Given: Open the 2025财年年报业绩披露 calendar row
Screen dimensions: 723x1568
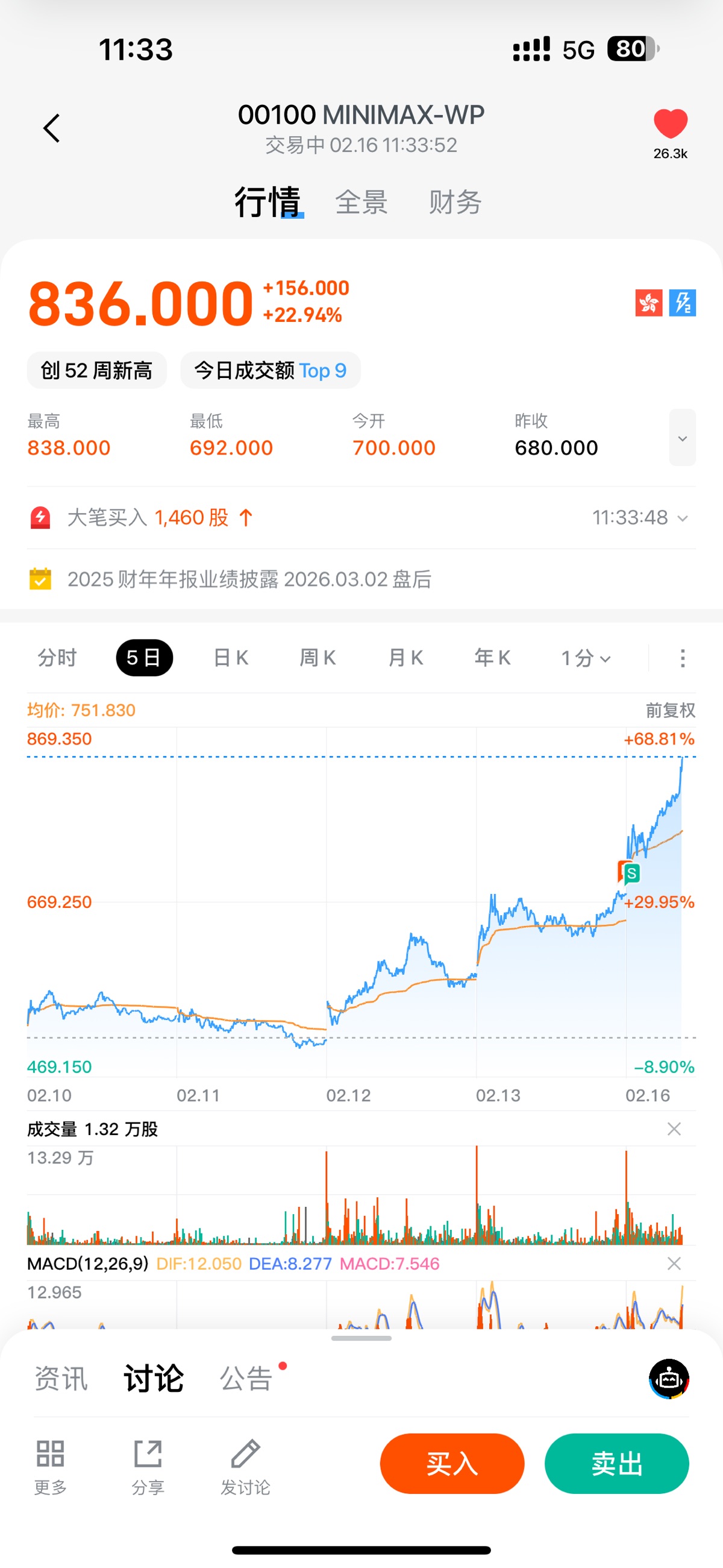Looking at the screenshot, I should click(x=249, y=579).
